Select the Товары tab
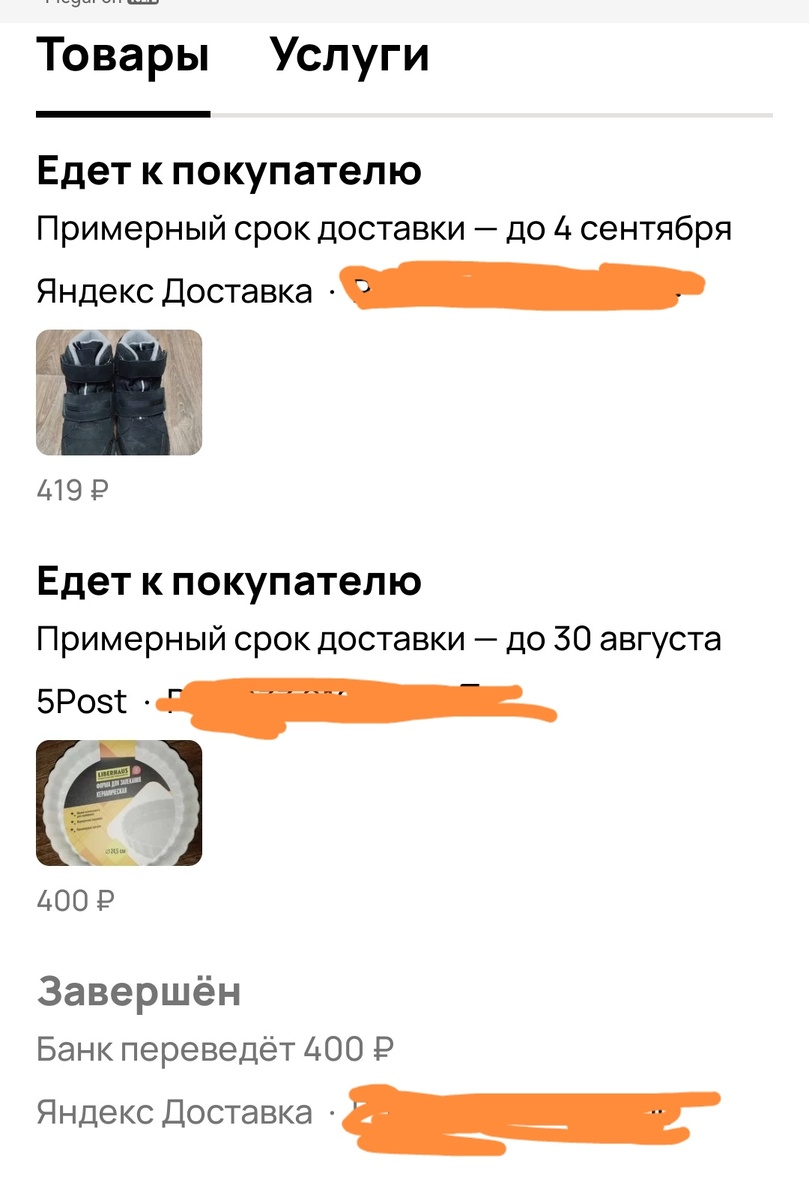The height and width of the screenshot is (1200, 809). point(122,57)
